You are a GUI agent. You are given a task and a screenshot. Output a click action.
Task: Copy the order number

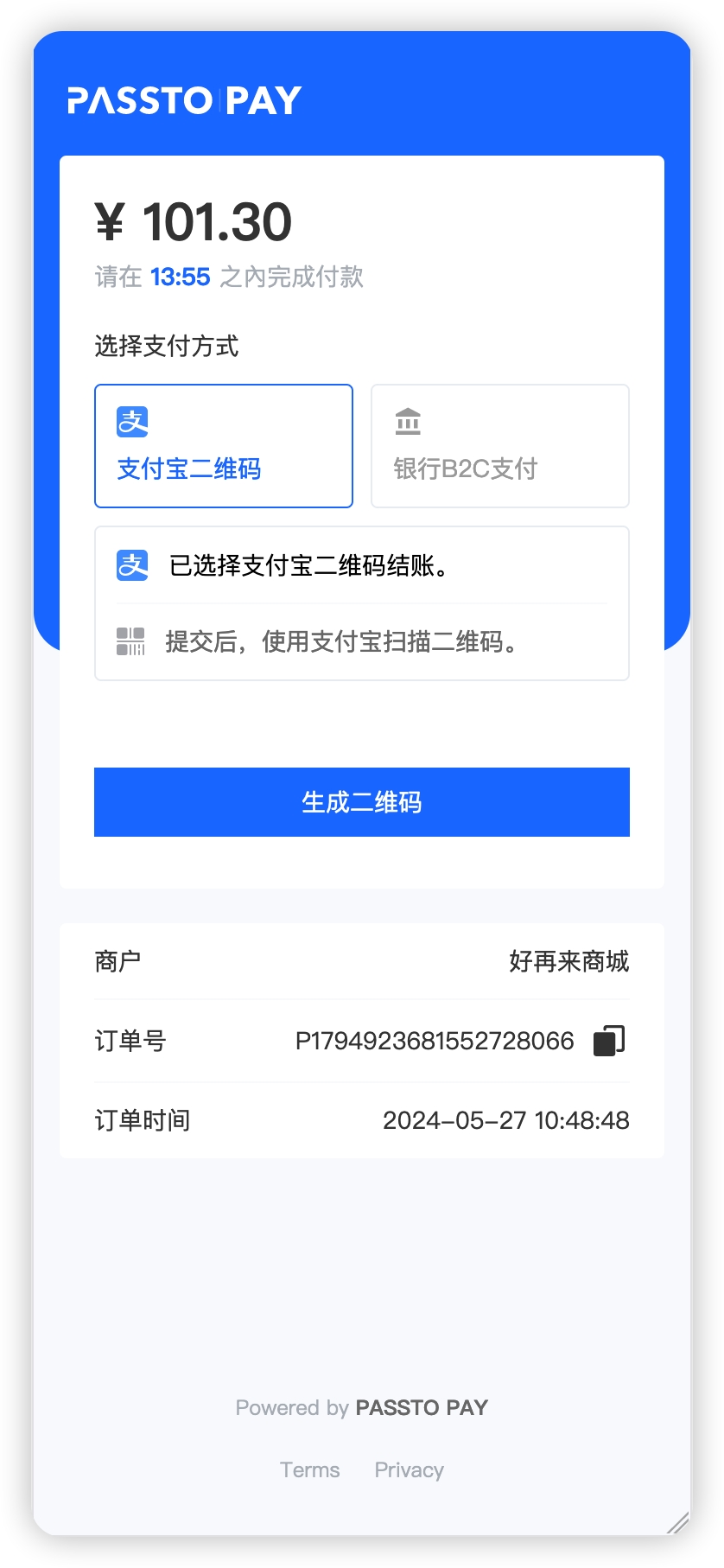point(608,1041)
